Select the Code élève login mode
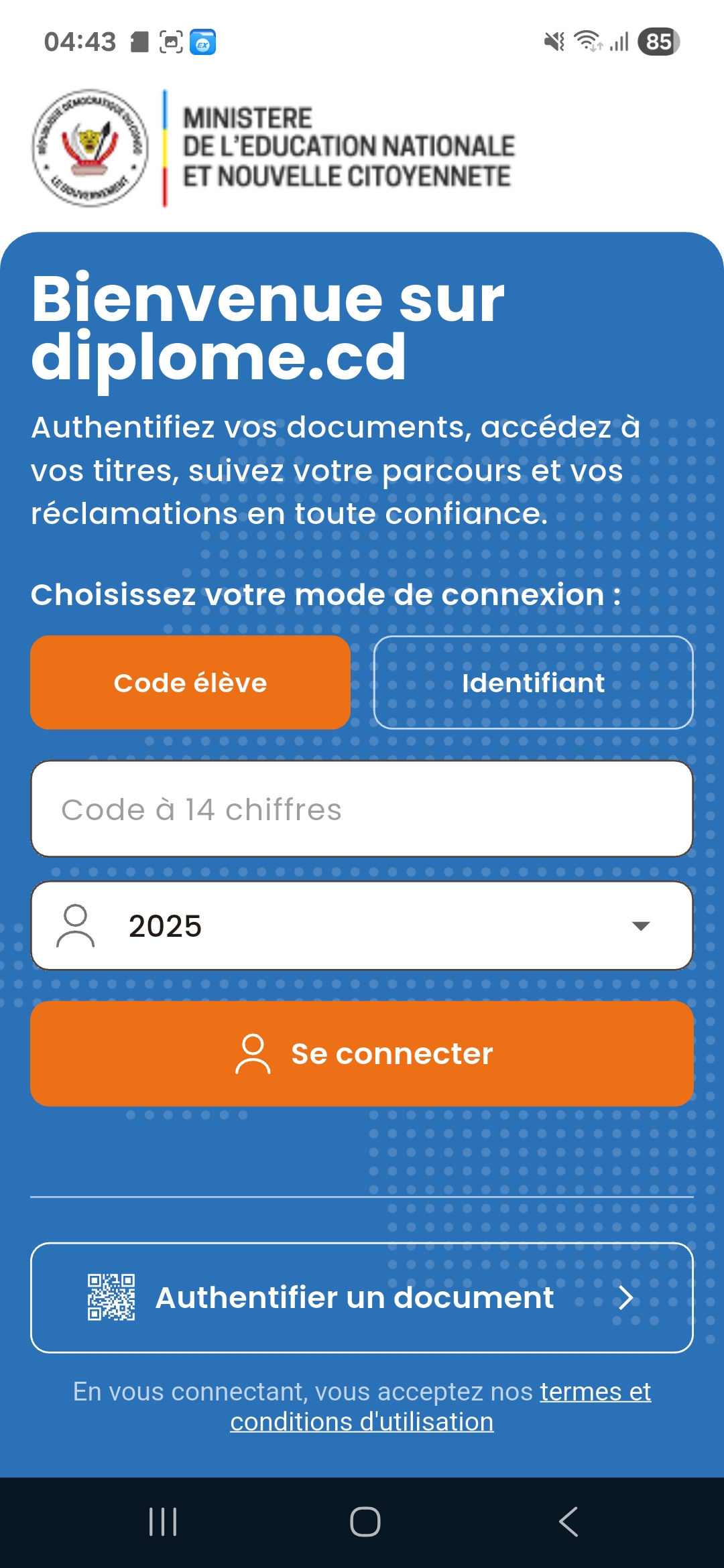The width and height of the screenshot is (724, 1568). (190, 682)
